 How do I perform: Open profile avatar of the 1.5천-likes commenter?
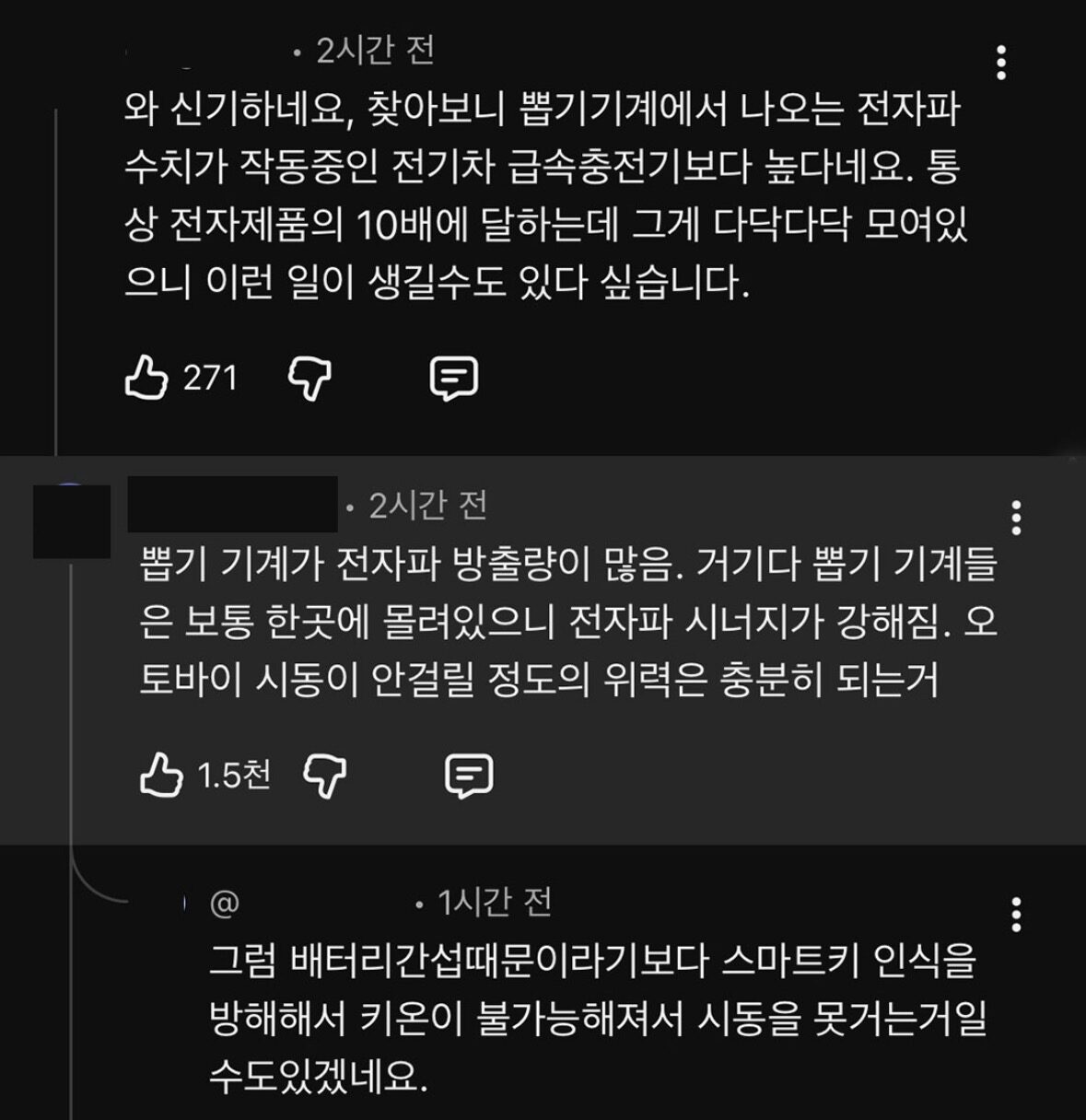[72, 520]
